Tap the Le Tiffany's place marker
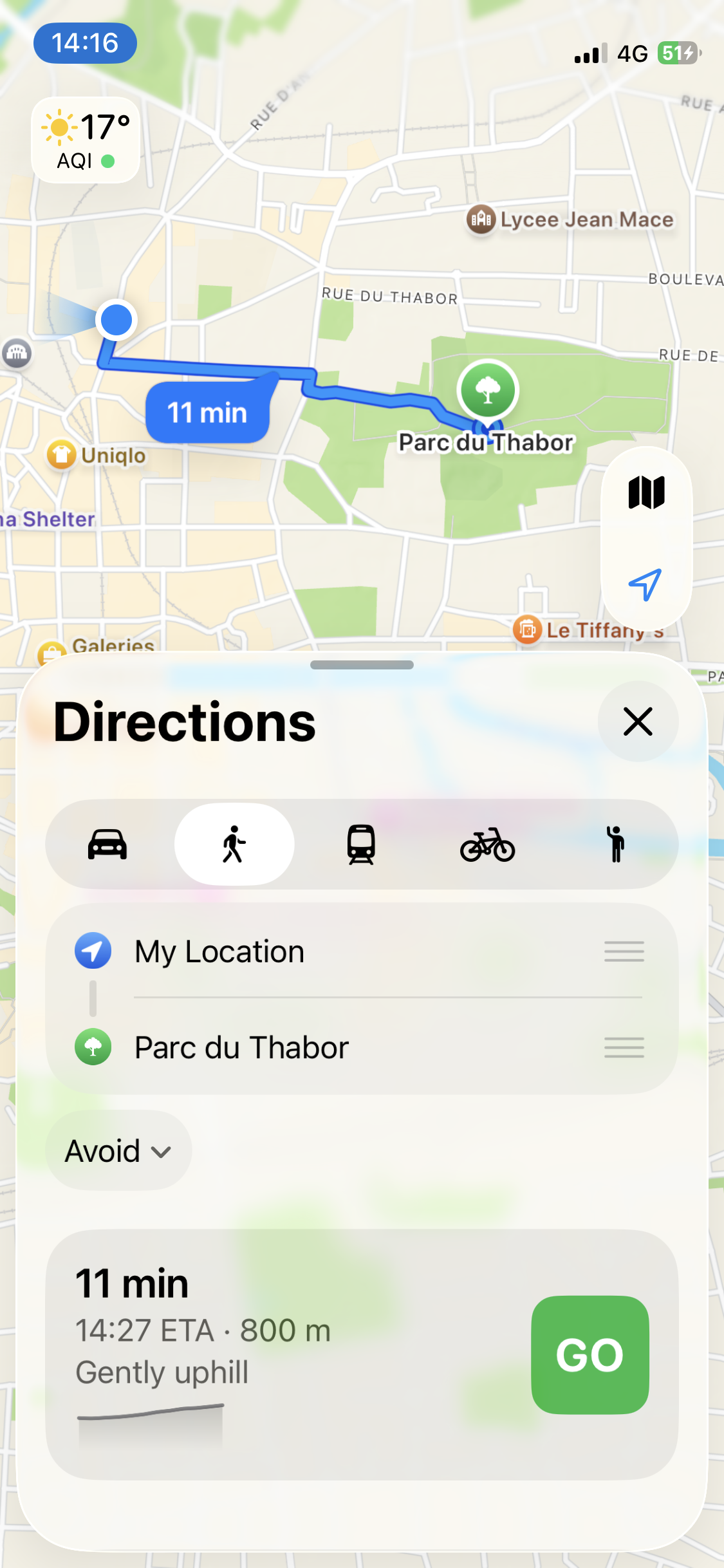 [x=527, y=630]
